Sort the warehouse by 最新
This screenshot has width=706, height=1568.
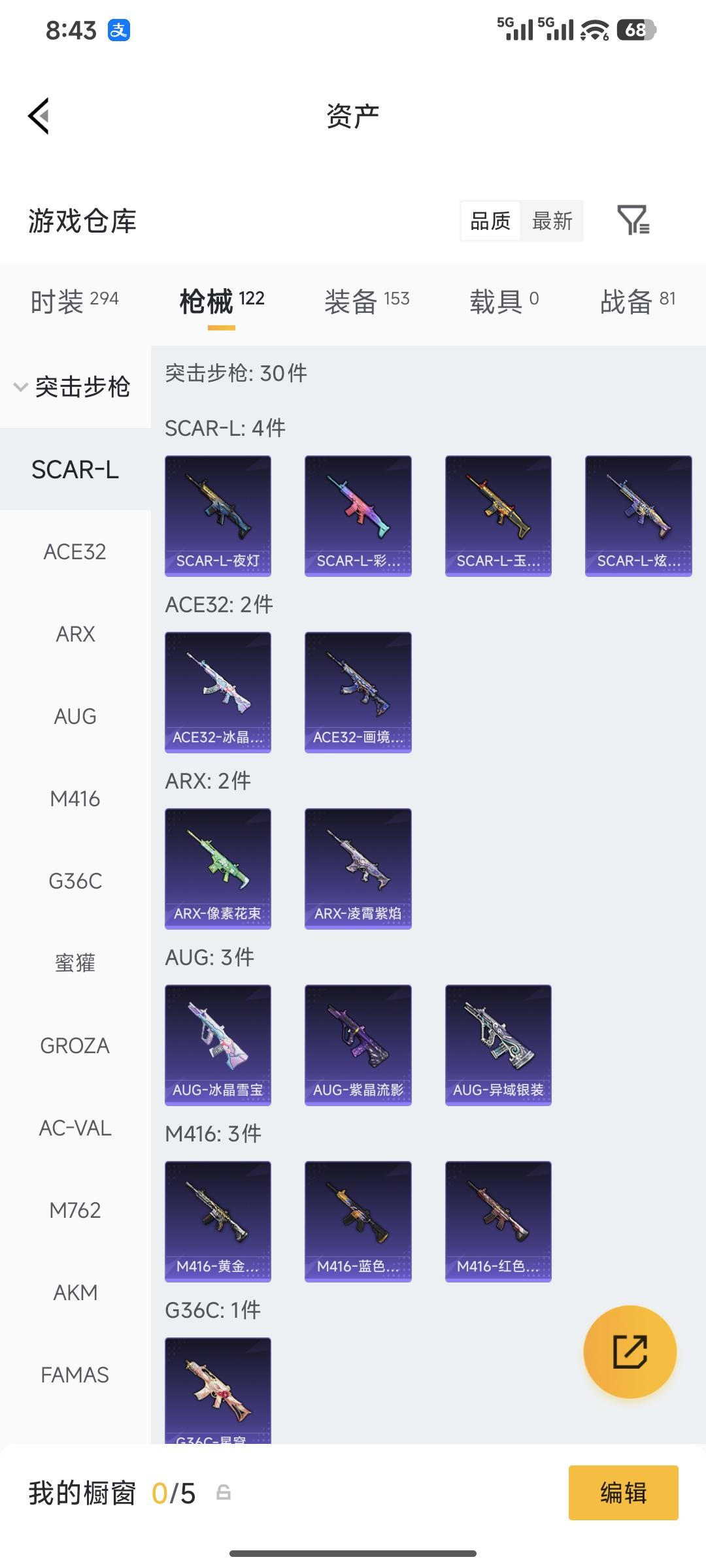point(552,221)
